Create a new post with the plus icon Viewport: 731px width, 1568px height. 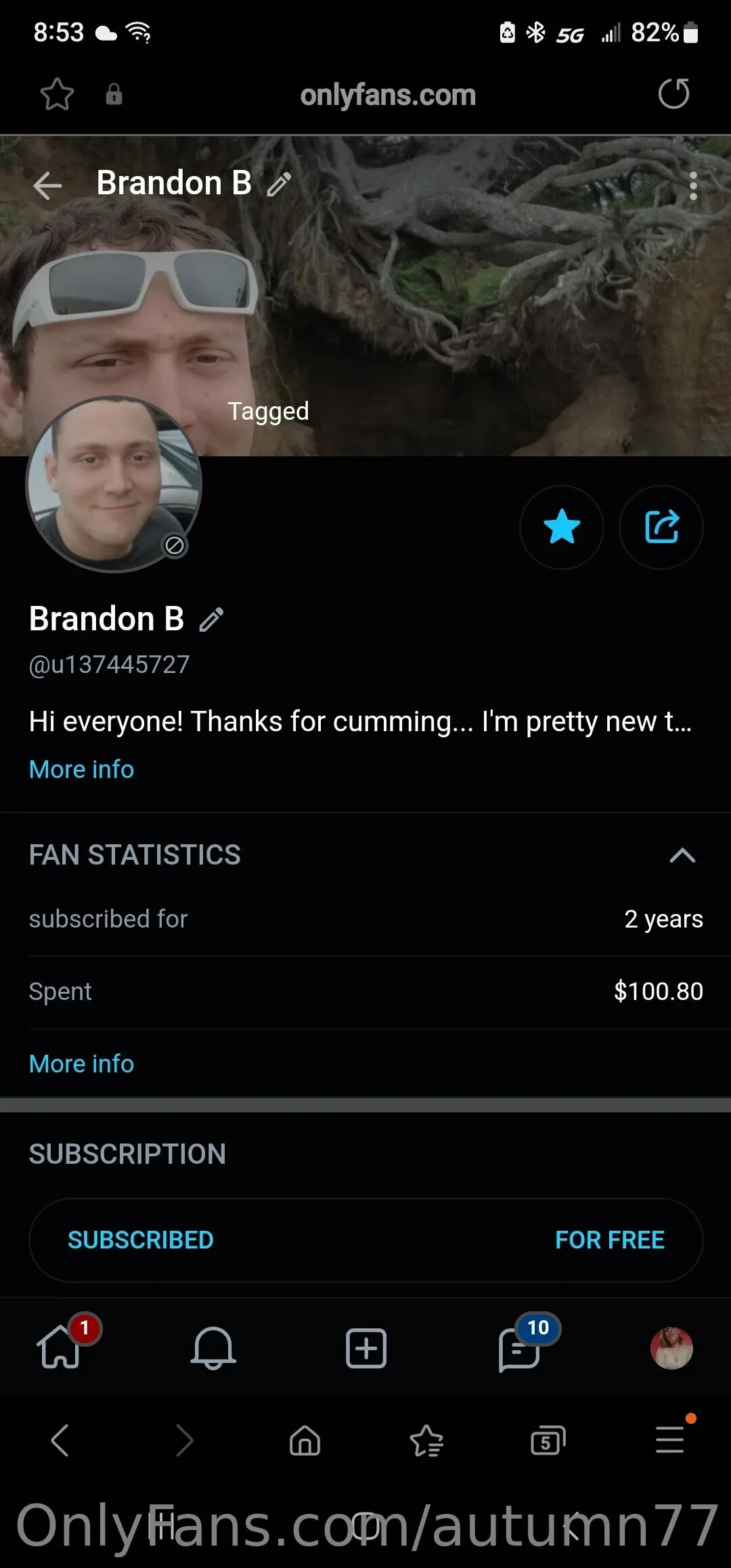pyautogui.click(x=365, y=1349)
